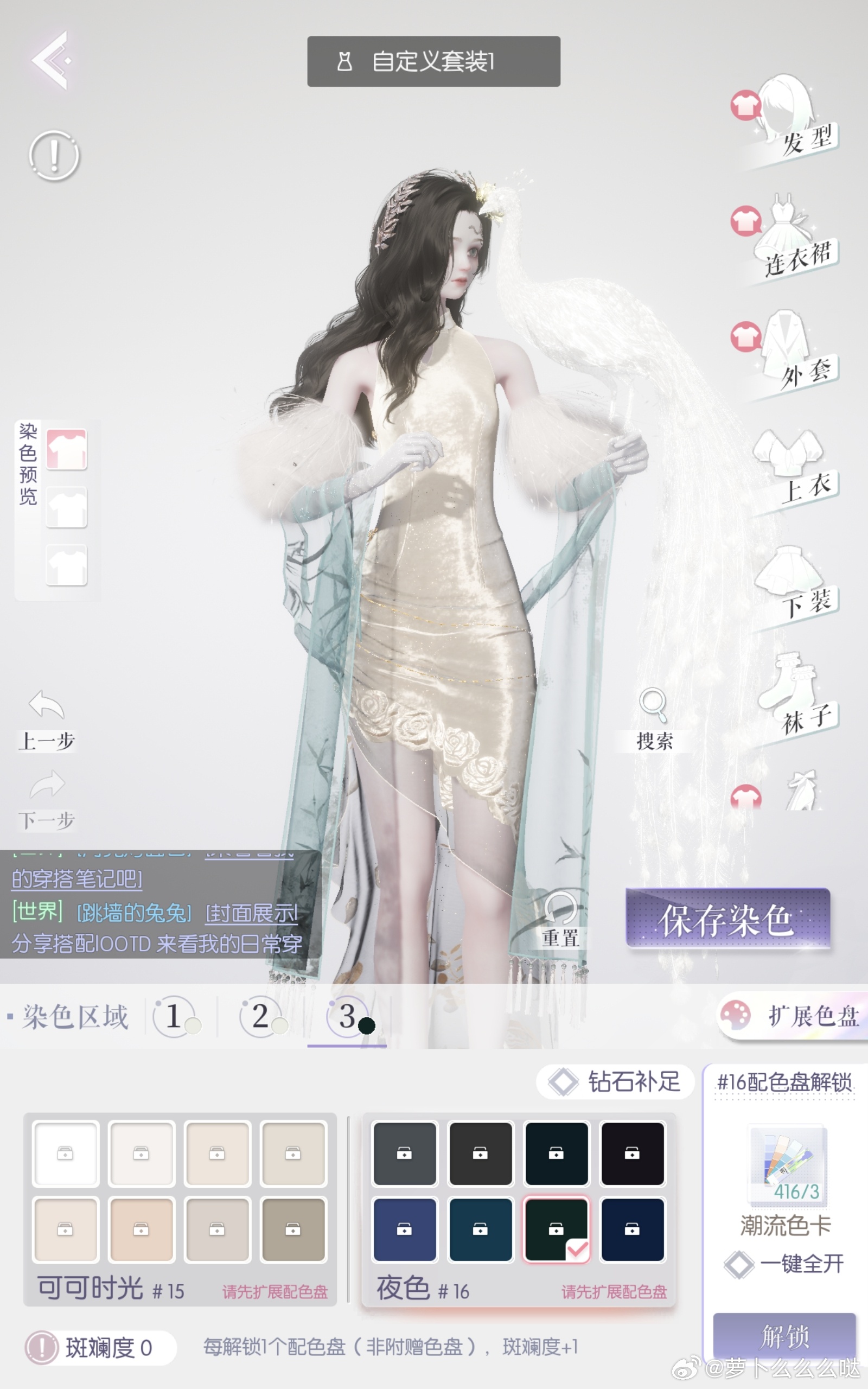Open the exclamation info icon
This screenshot has height=1389, width=868.
click(54, 156)
